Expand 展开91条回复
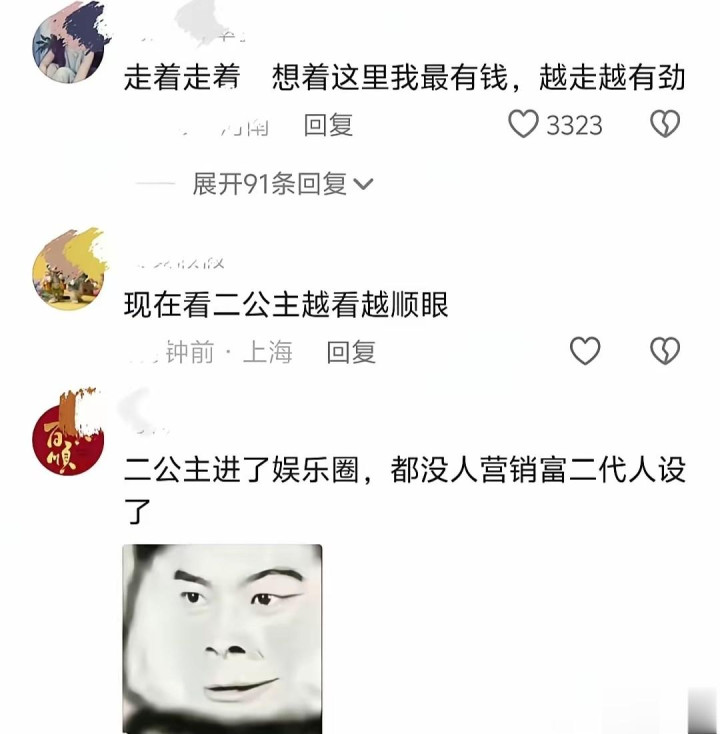The image size is (720, 734). click(x=283, y=184)
